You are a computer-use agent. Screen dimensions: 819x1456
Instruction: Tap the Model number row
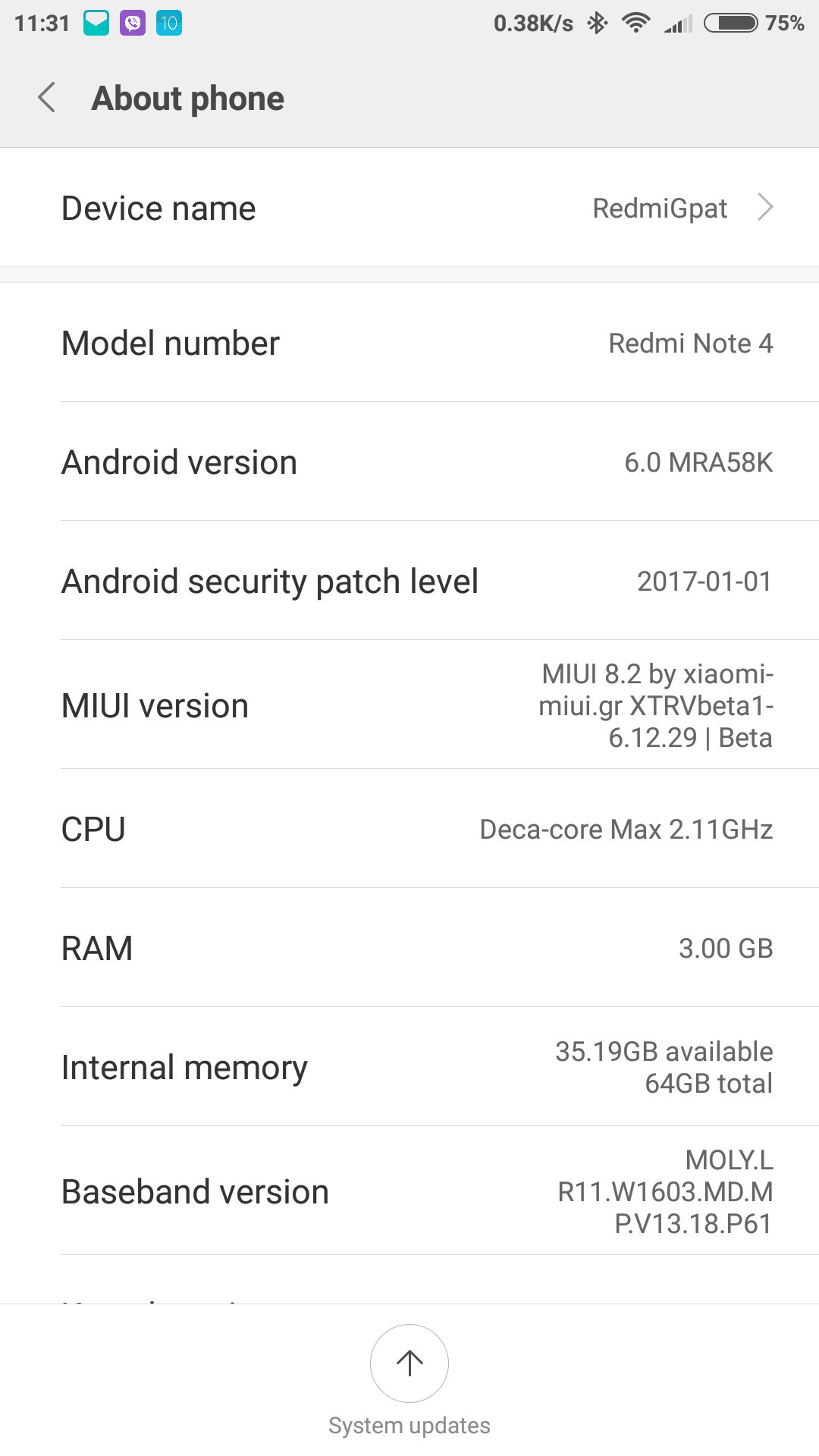[409, 343]
